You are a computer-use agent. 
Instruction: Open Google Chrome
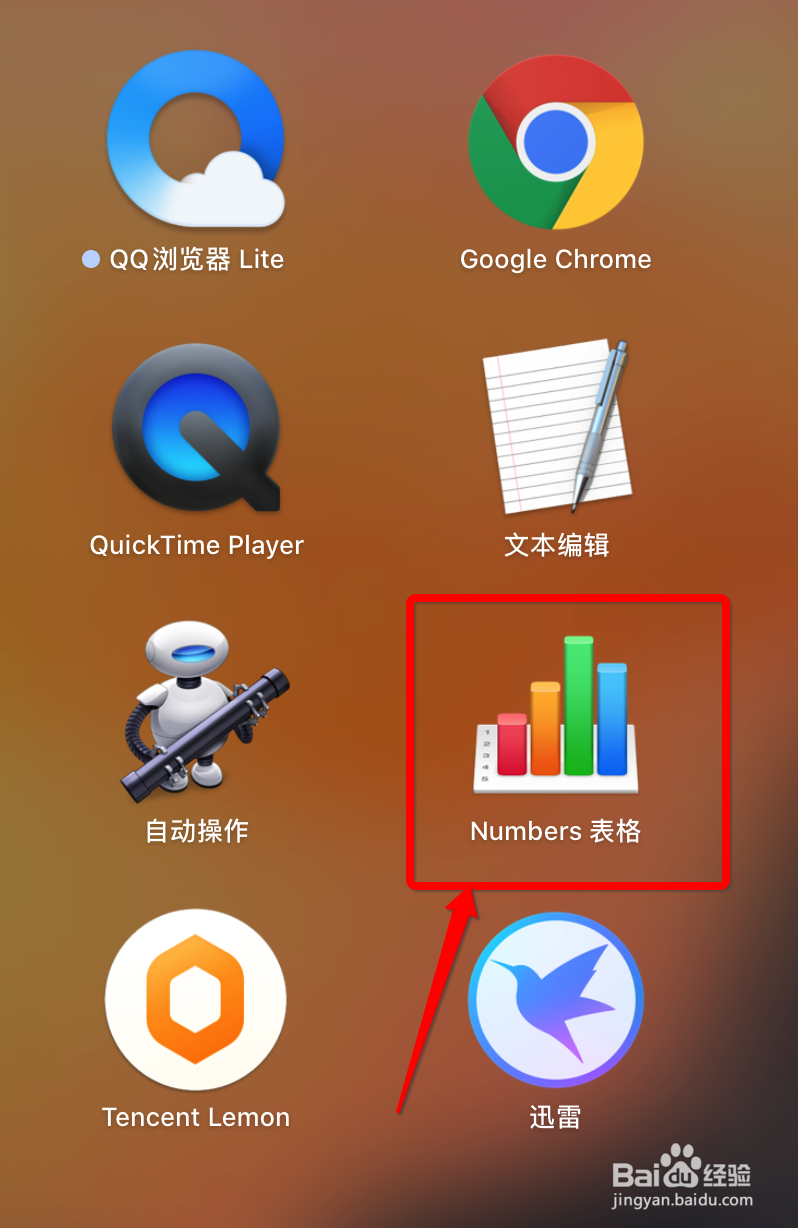tap(556, 143)
